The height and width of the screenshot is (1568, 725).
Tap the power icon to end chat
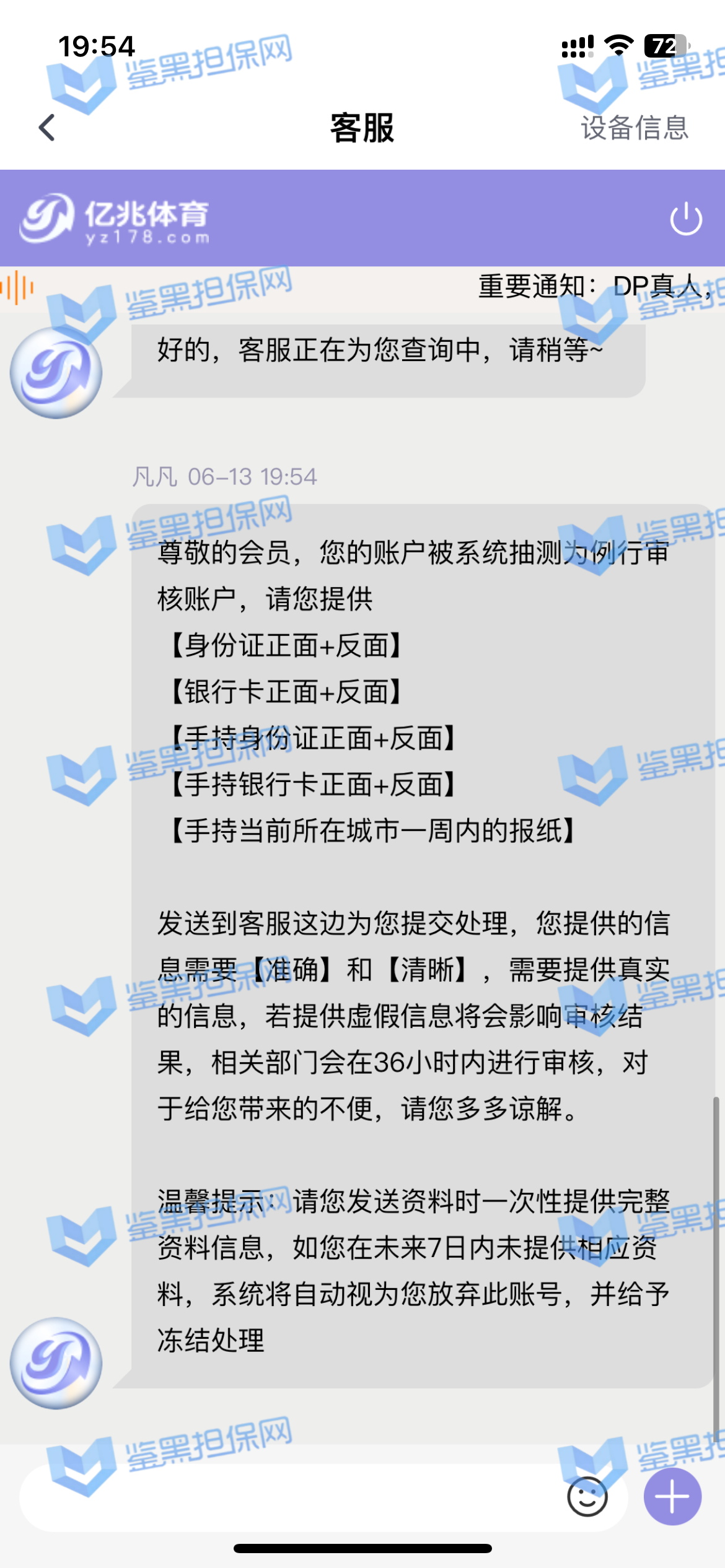tap(685, 219)
